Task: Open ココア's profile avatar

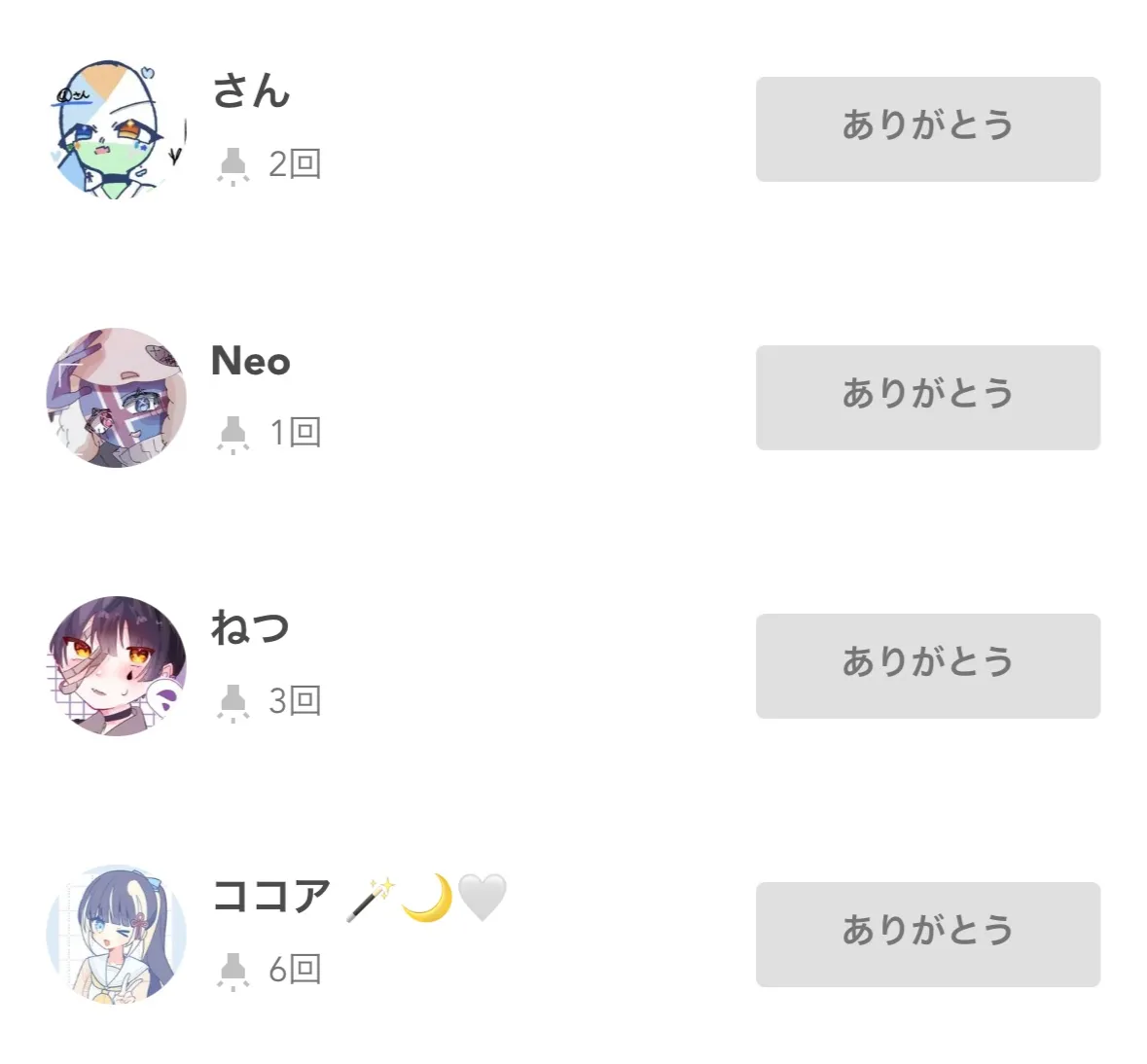Action: [117, 935]
